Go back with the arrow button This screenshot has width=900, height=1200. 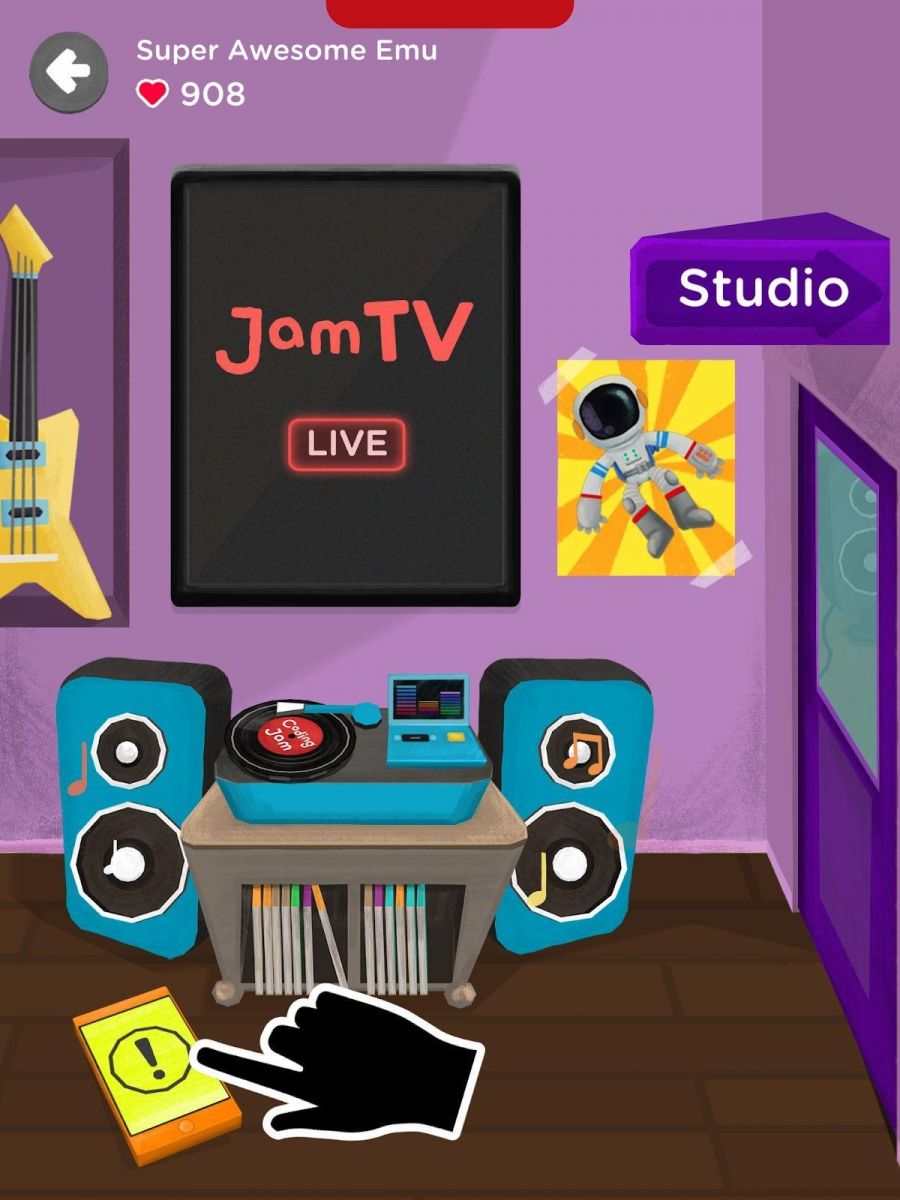click(68, 72)
